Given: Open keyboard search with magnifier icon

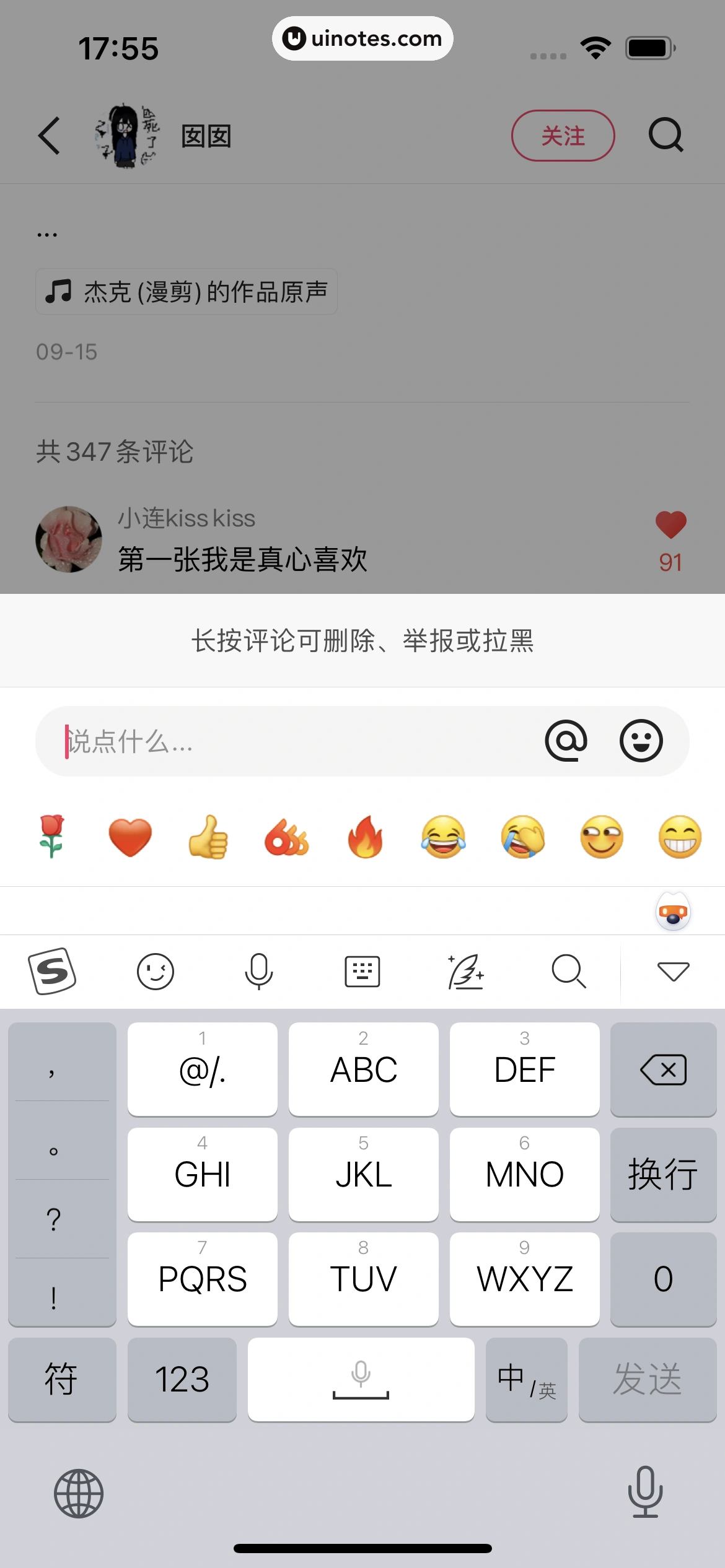Looking at the screenshot, I should pyautogui.click(x=569, y=971).
